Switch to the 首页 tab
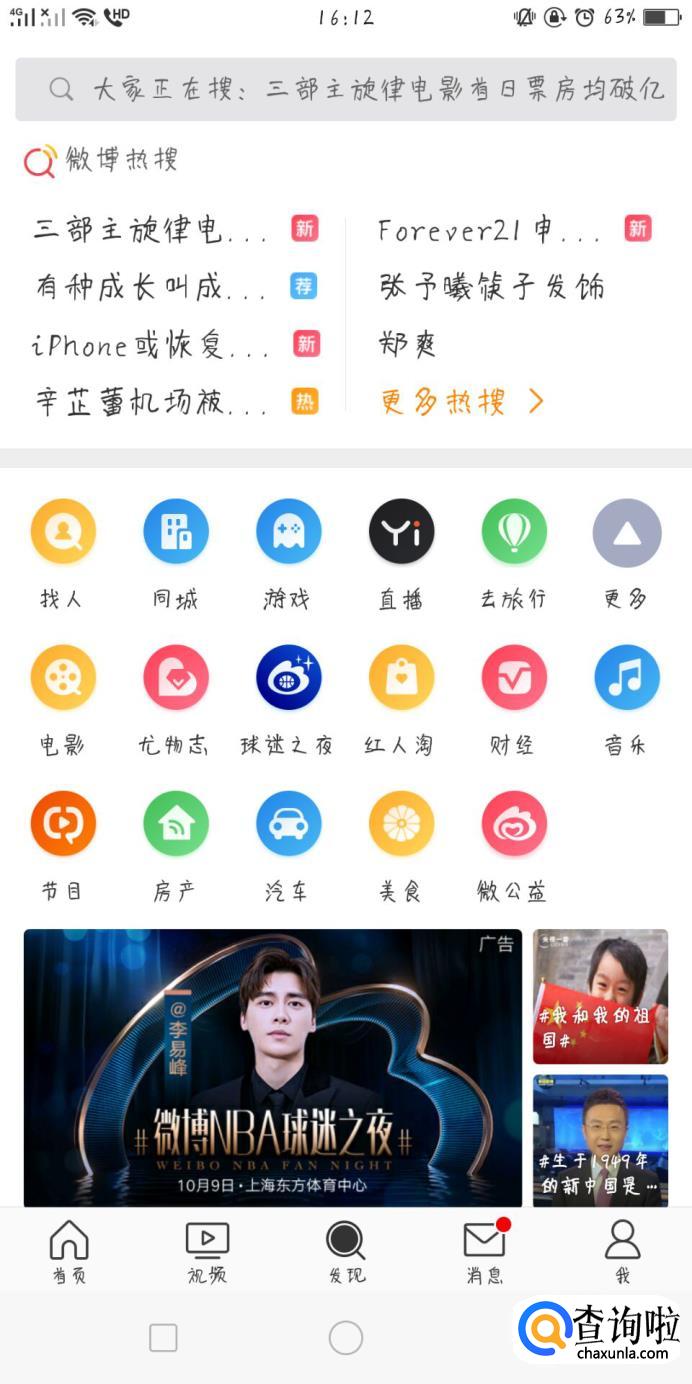This screenshot has height=1384, width=692. point(69,1250)
